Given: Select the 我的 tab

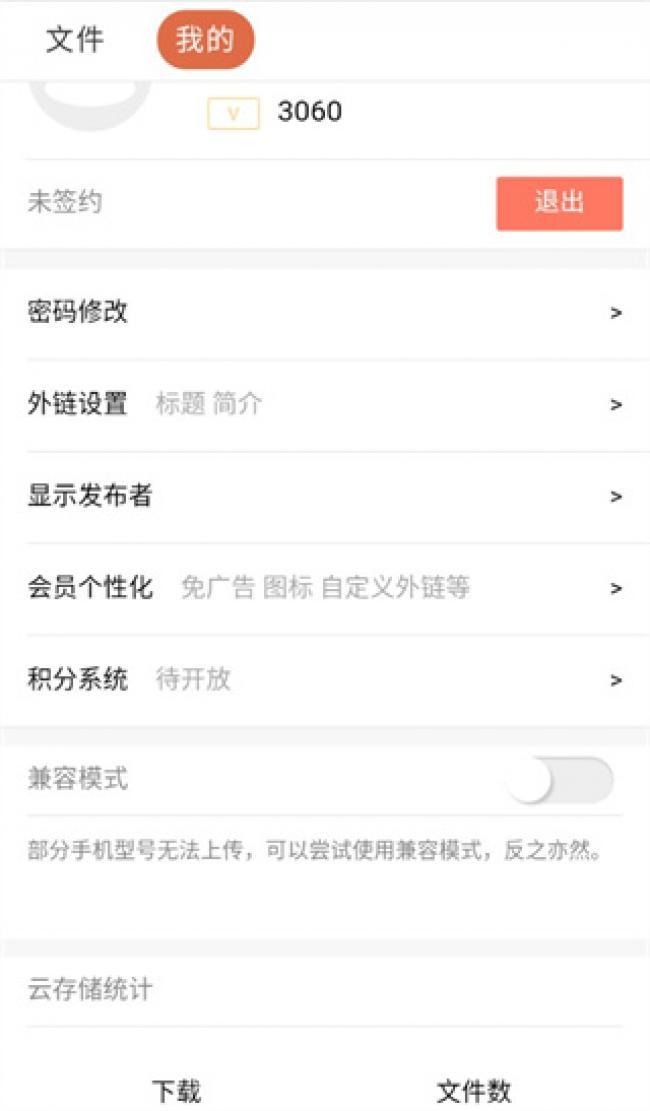Looking at the screenshot, I should [205, 40].
